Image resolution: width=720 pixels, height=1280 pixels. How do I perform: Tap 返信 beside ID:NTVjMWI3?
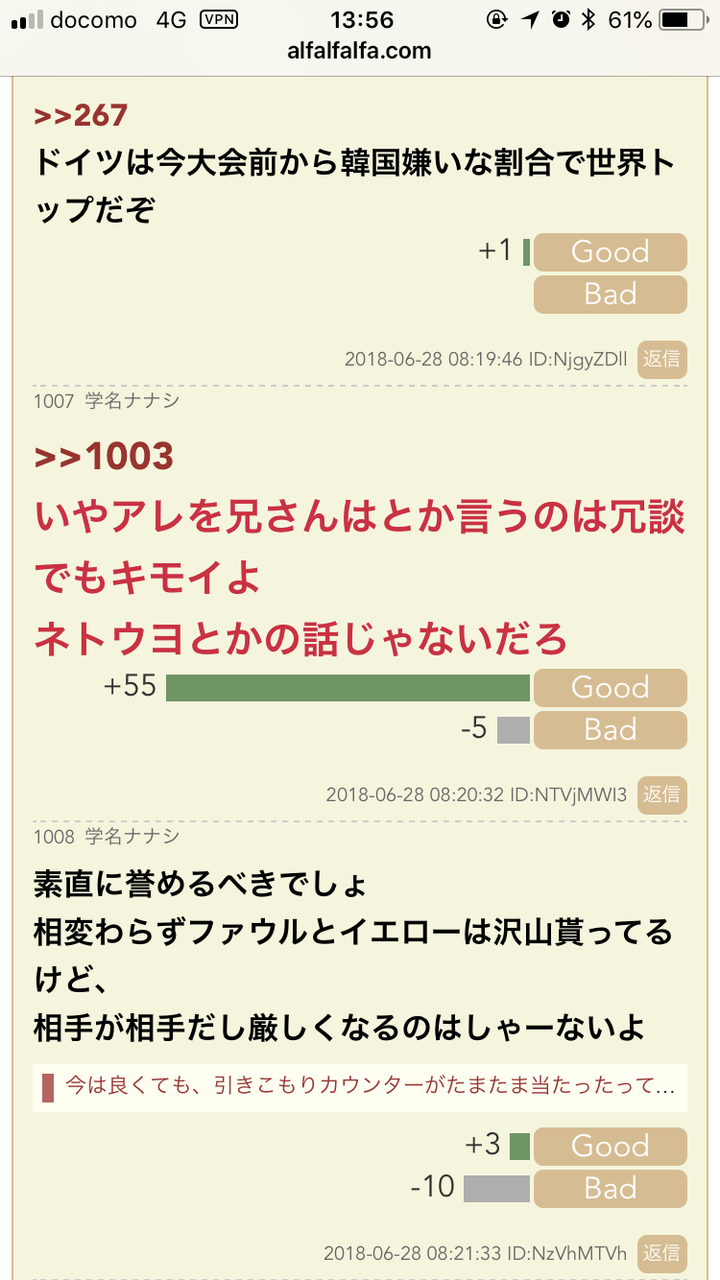coord(663,794)
